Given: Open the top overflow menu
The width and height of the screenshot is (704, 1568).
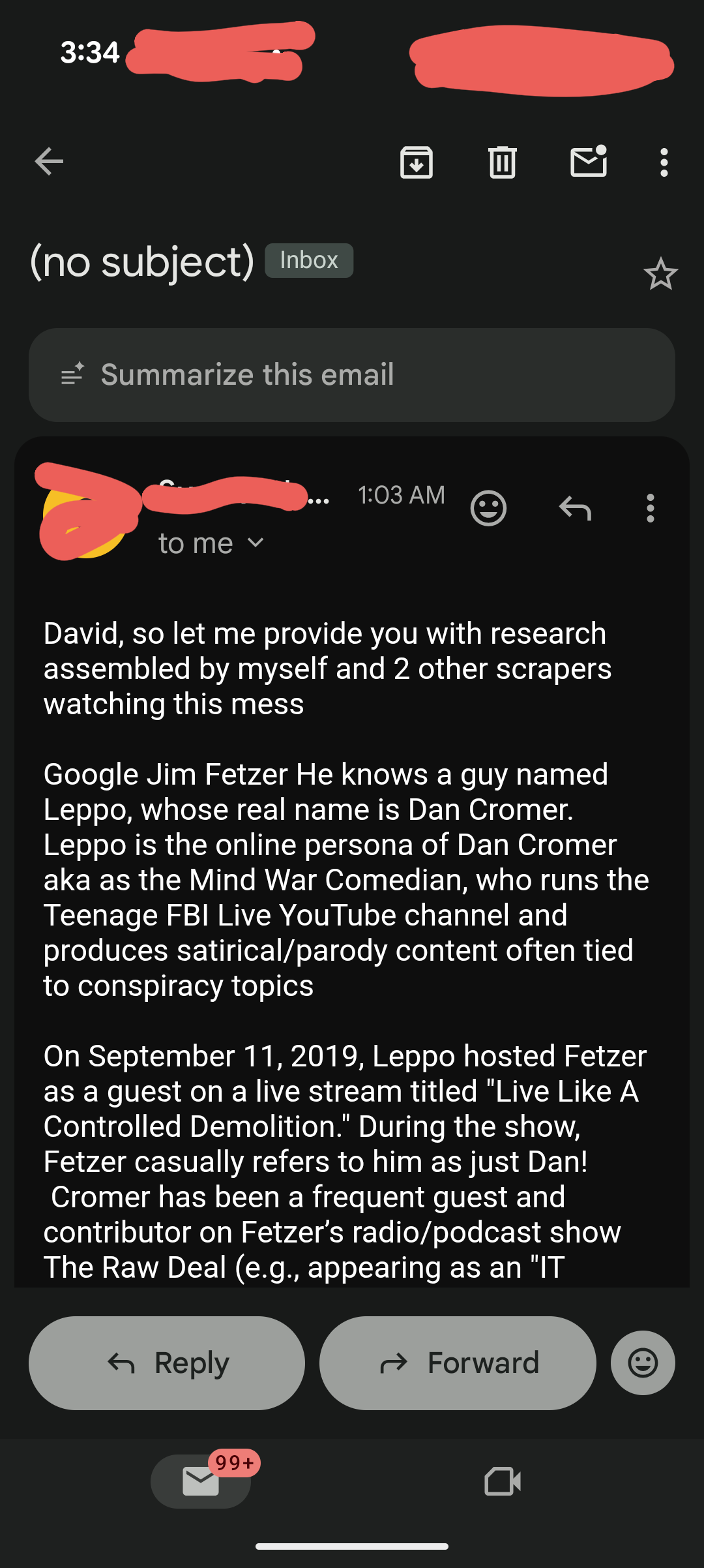Looking at the screenshot, I should pyautogui.click(x=664, y=162).
